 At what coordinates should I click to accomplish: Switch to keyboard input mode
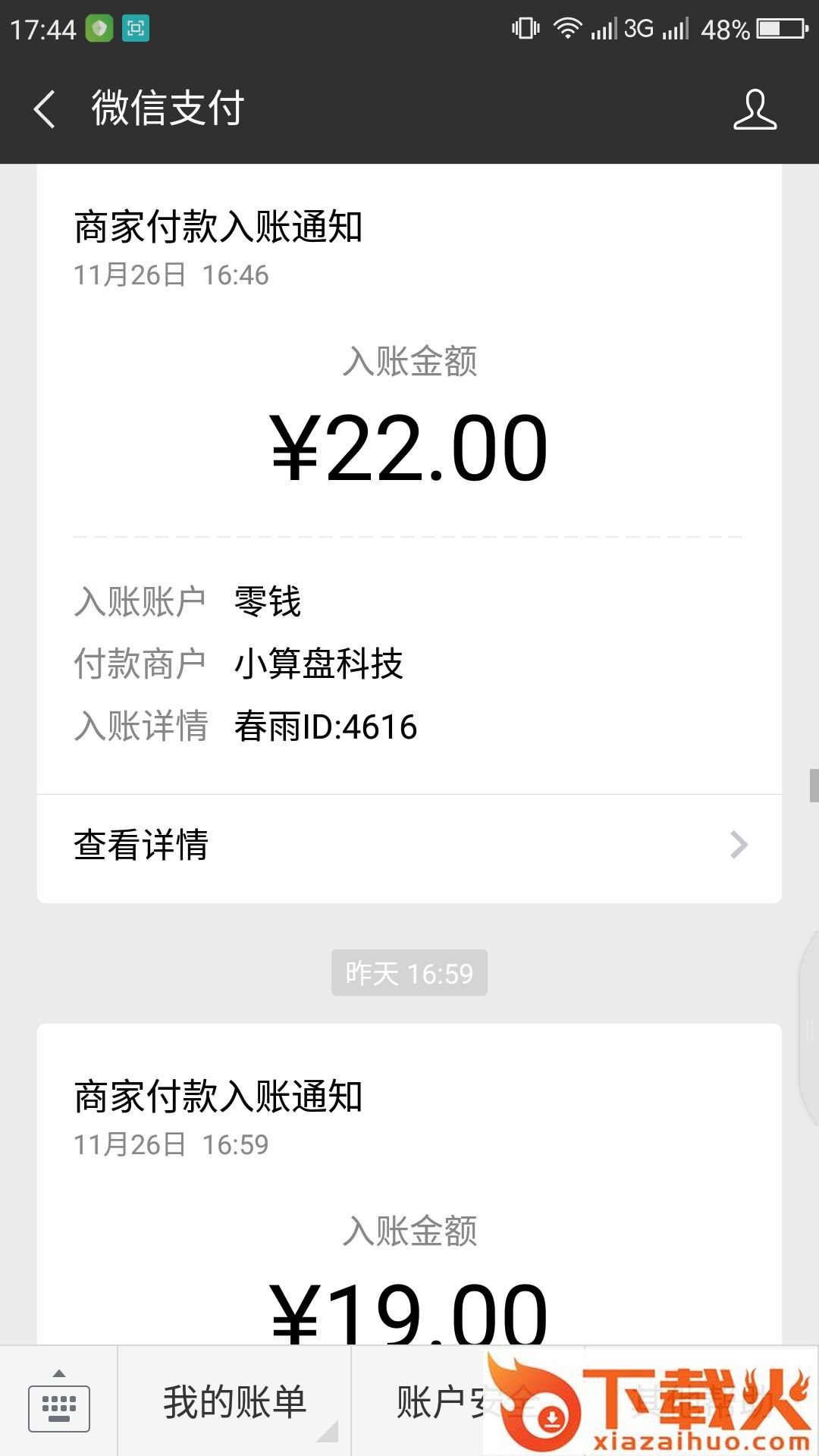pyautogui.click(x=59, y=1403)
